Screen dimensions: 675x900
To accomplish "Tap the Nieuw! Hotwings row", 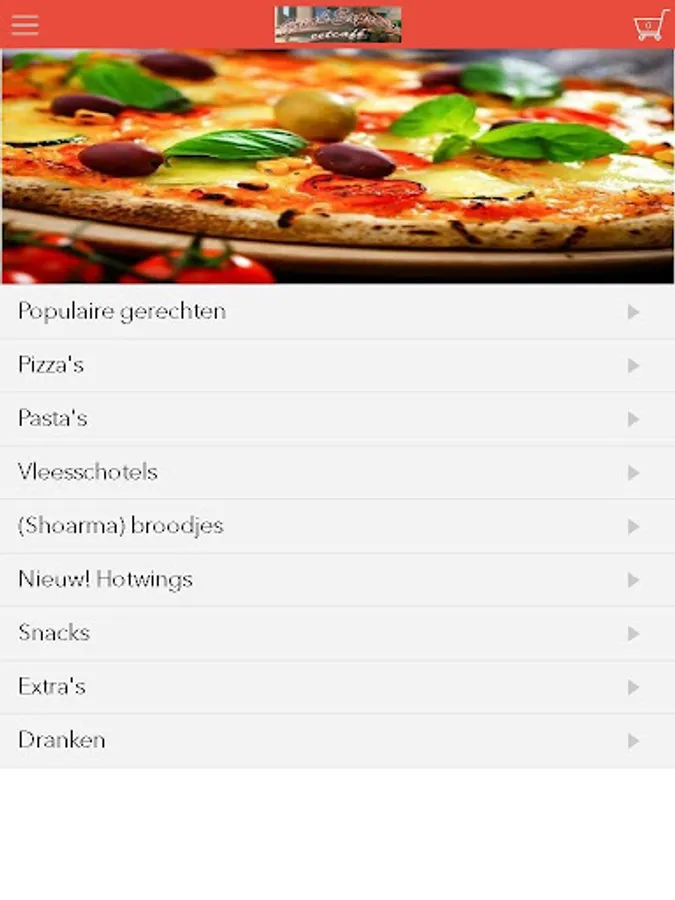I will [x=337, y=579].
